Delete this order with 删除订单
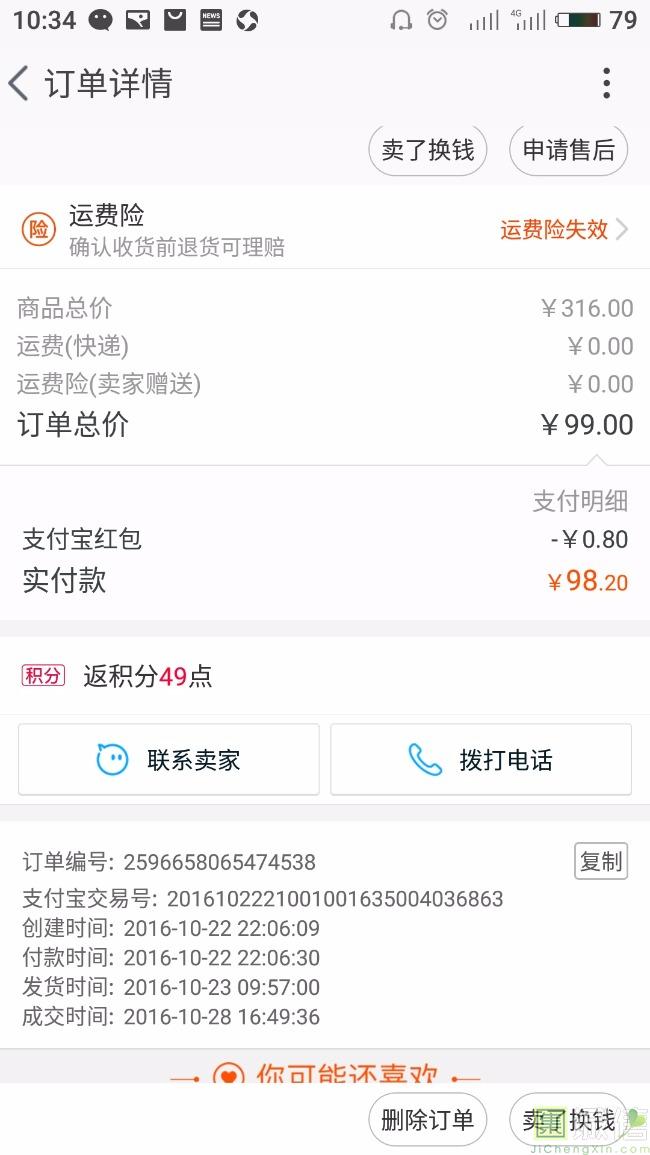The image size is (650, 1155). [x=428, y=1120]
